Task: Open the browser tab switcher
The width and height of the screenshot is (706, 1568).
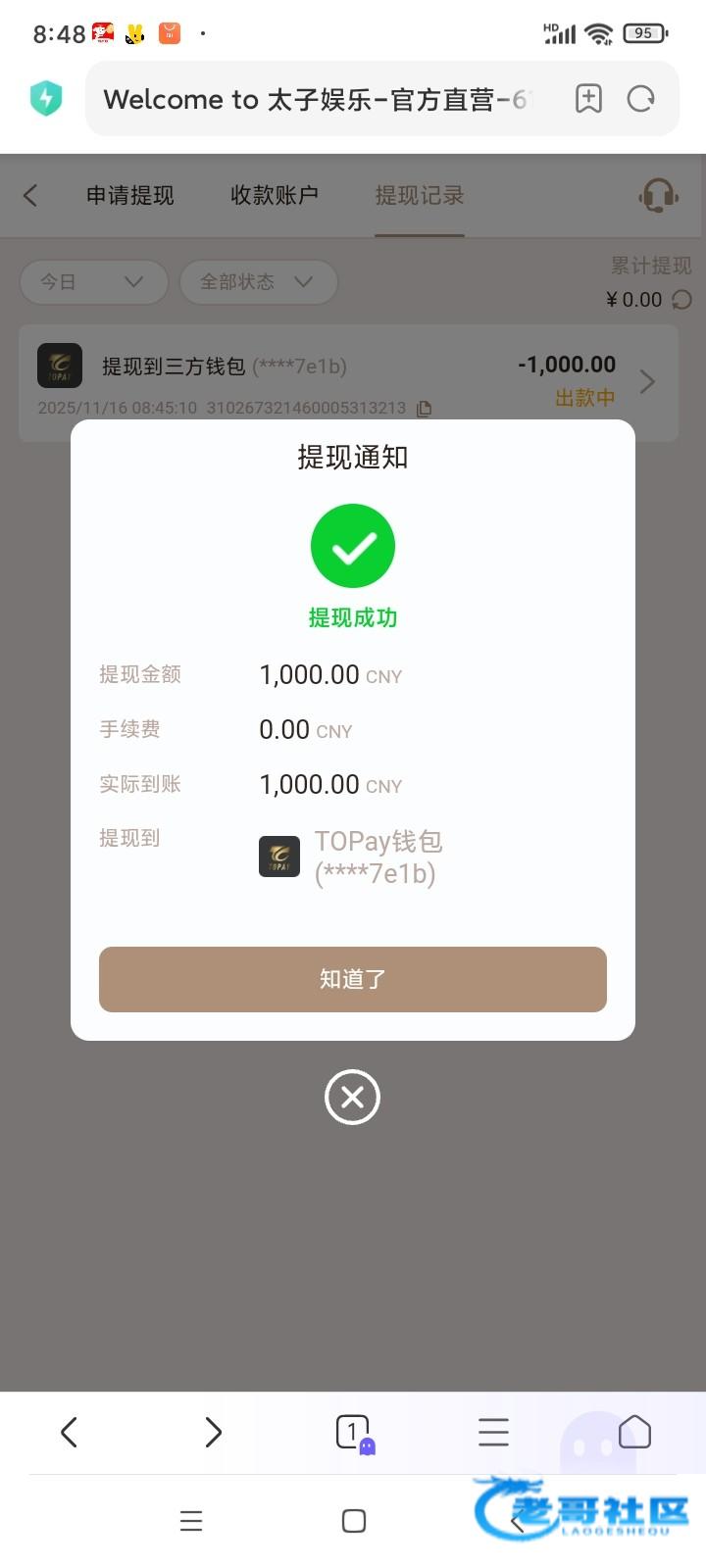Action: [353, 1433]
